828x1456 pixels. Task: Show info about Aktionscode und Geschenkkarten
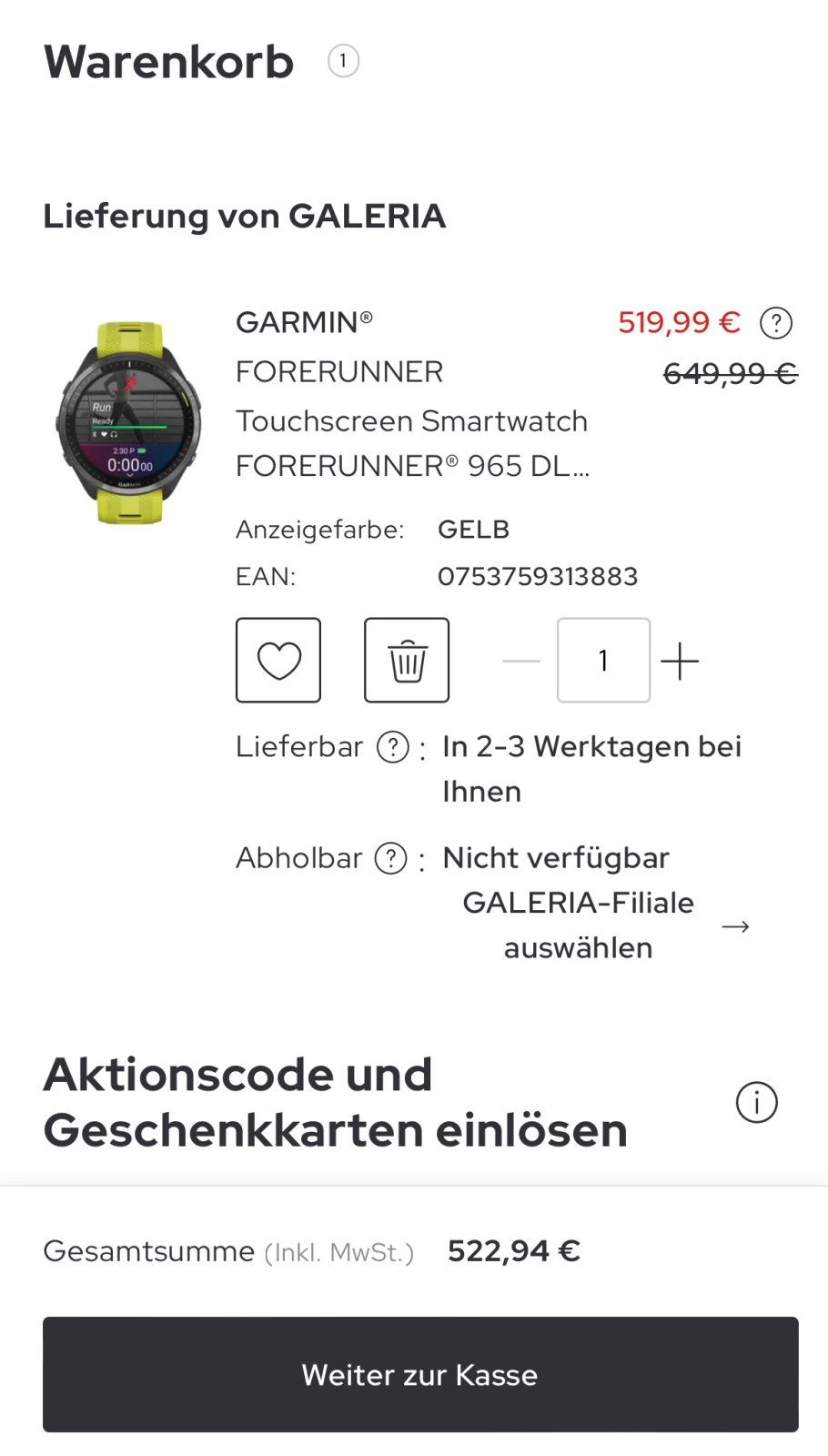pos(756,1103)
